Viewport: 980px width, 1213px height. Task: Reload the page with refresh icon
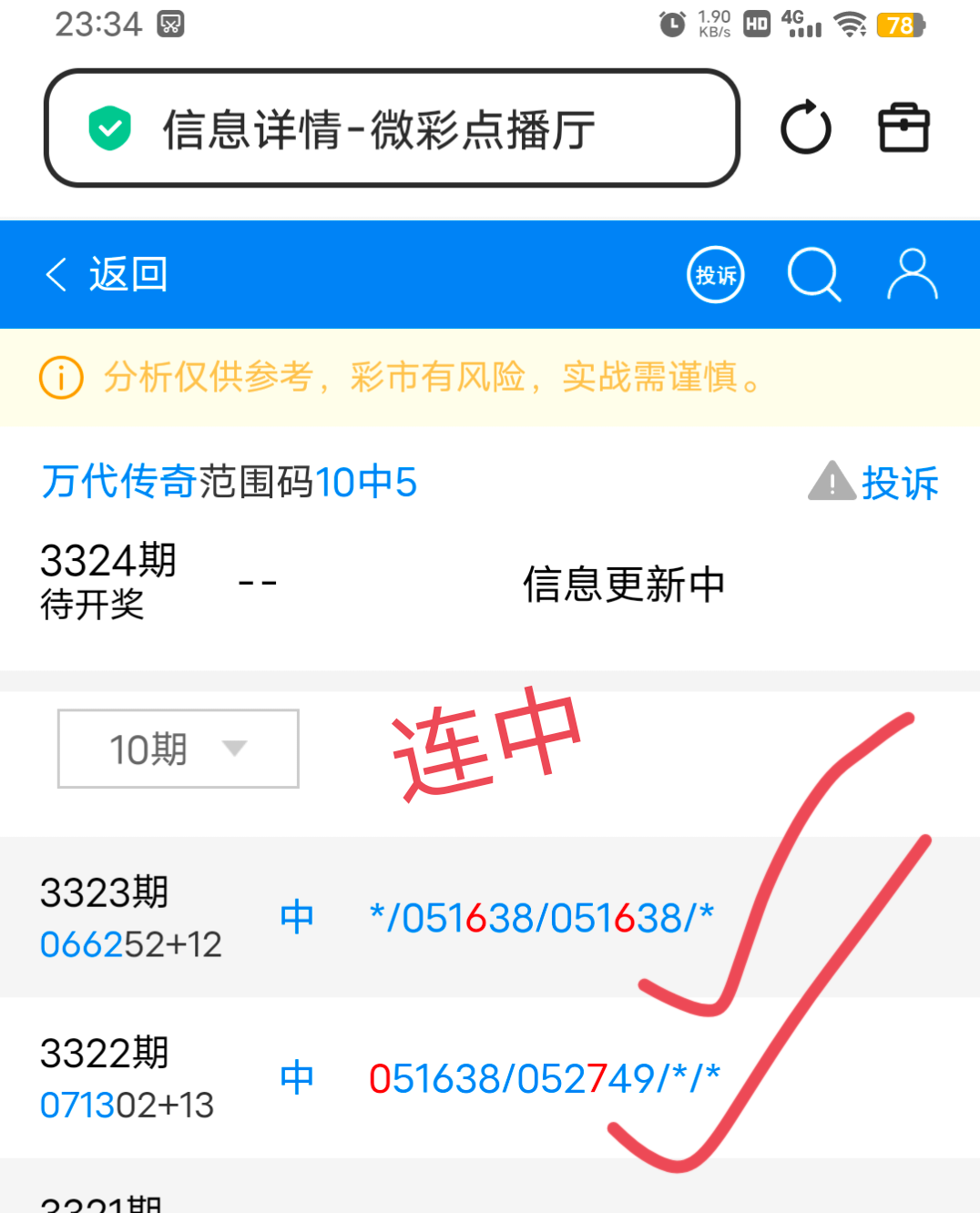point(806,128)
